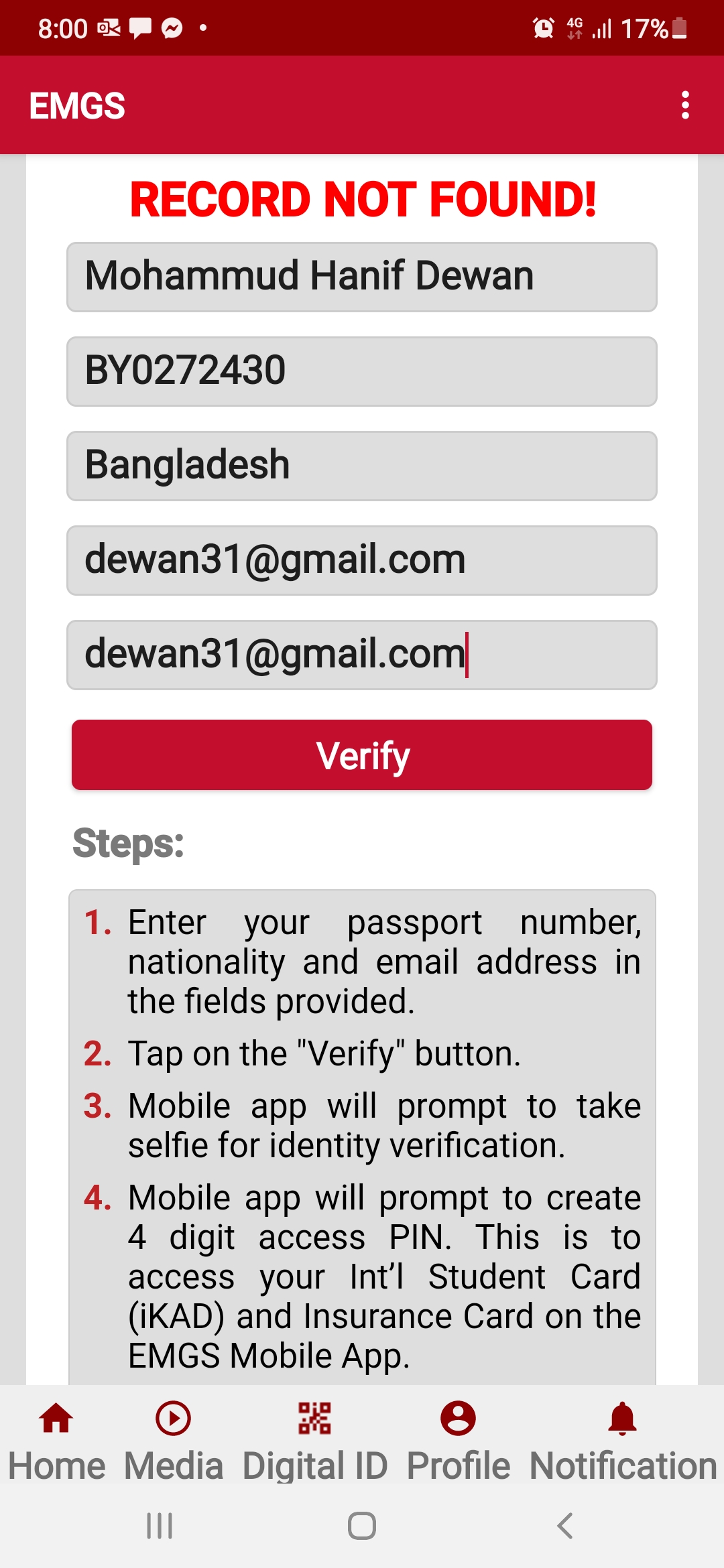The height and width of the screenshot is (1568, 724).
Task: Tap the Verify button
Action: [x=362, y=755]
